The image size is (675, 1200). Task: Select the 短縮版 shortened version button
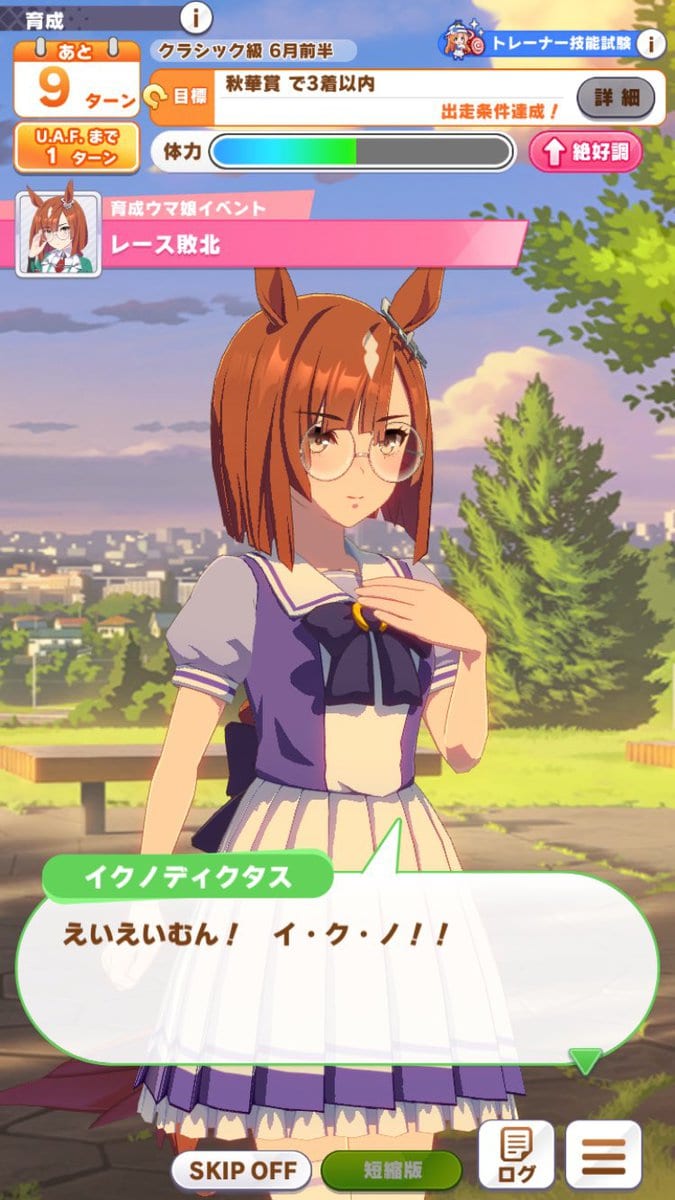tap(392, 1169)
